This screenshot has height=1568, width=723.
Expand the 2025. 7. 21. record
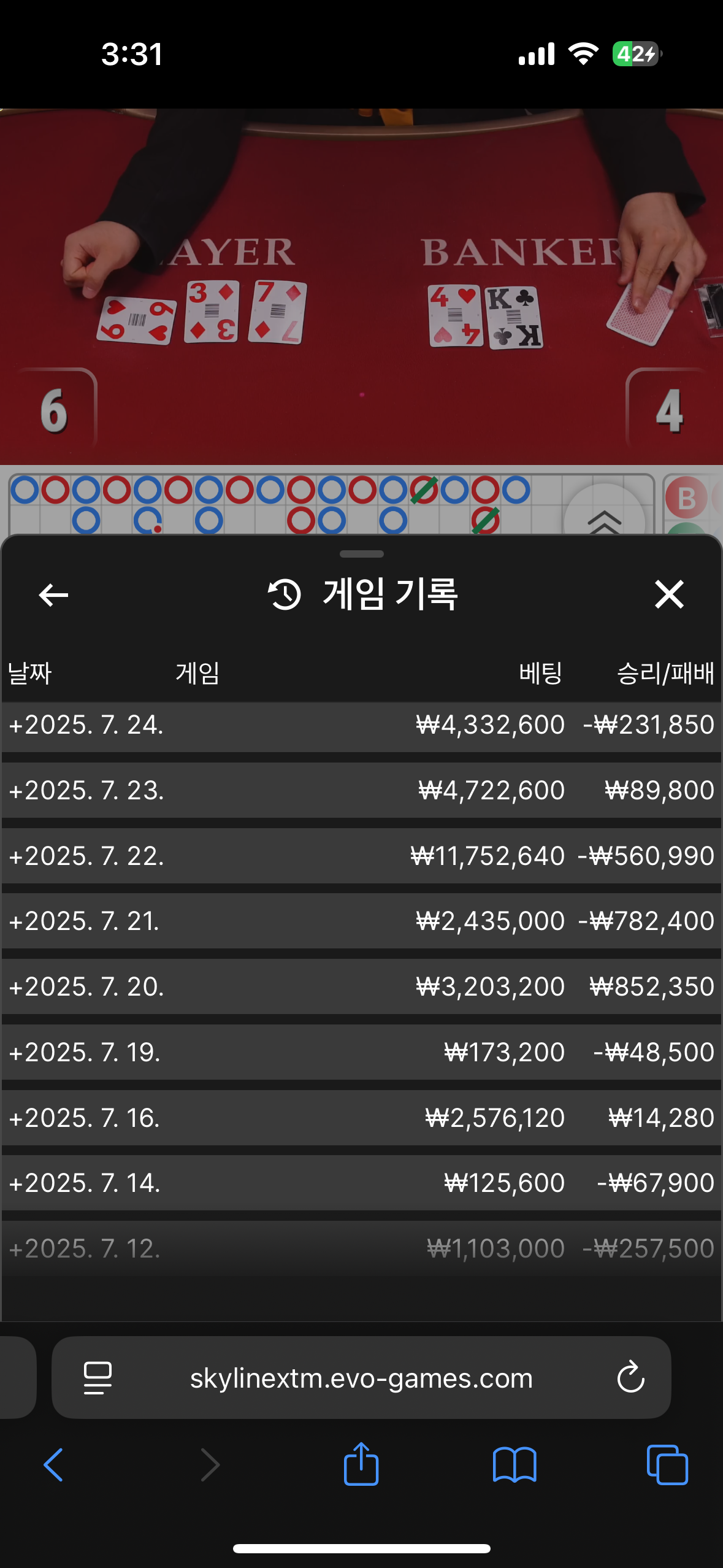point(86,921)
